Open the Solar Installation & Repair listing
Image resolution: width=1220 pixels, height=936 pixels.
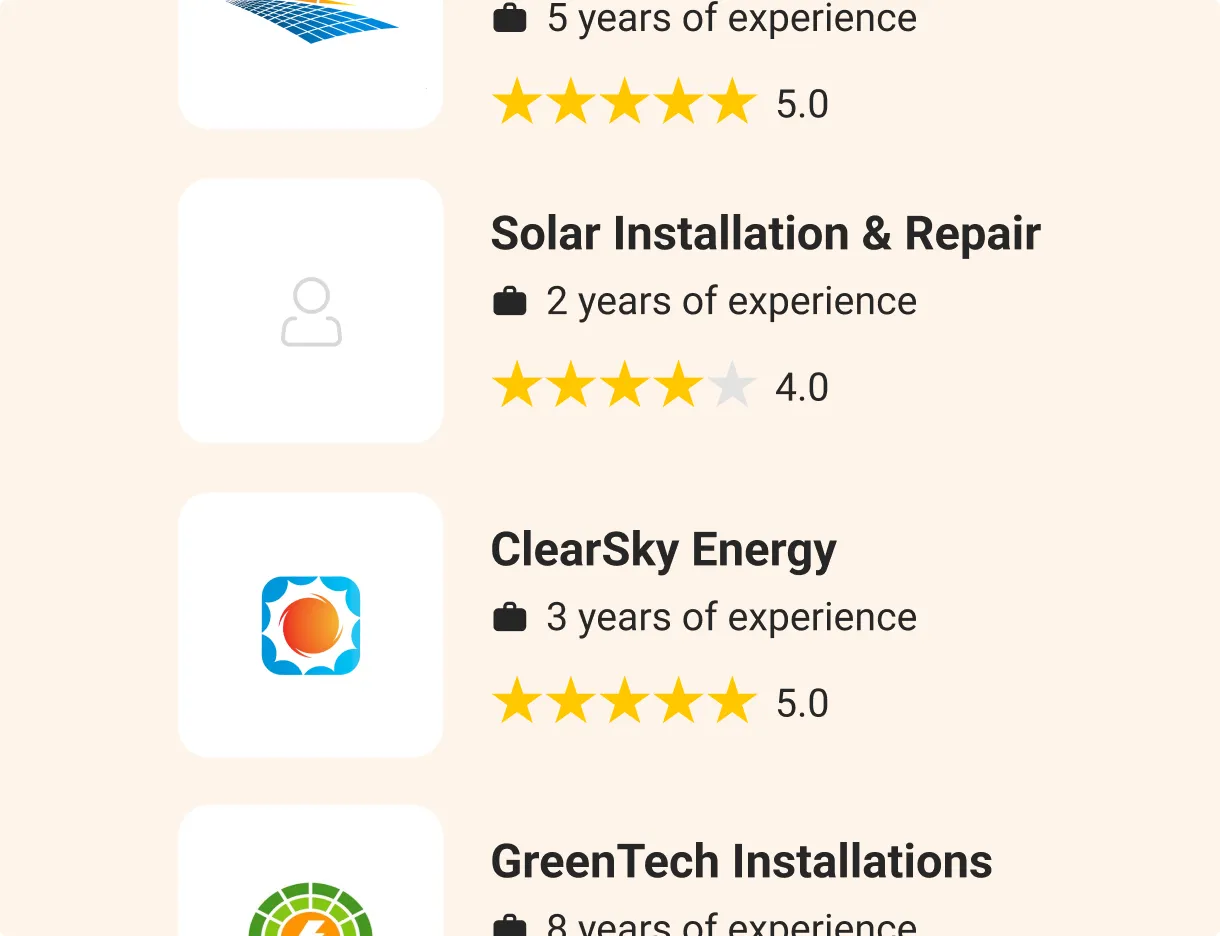point(765,234)
